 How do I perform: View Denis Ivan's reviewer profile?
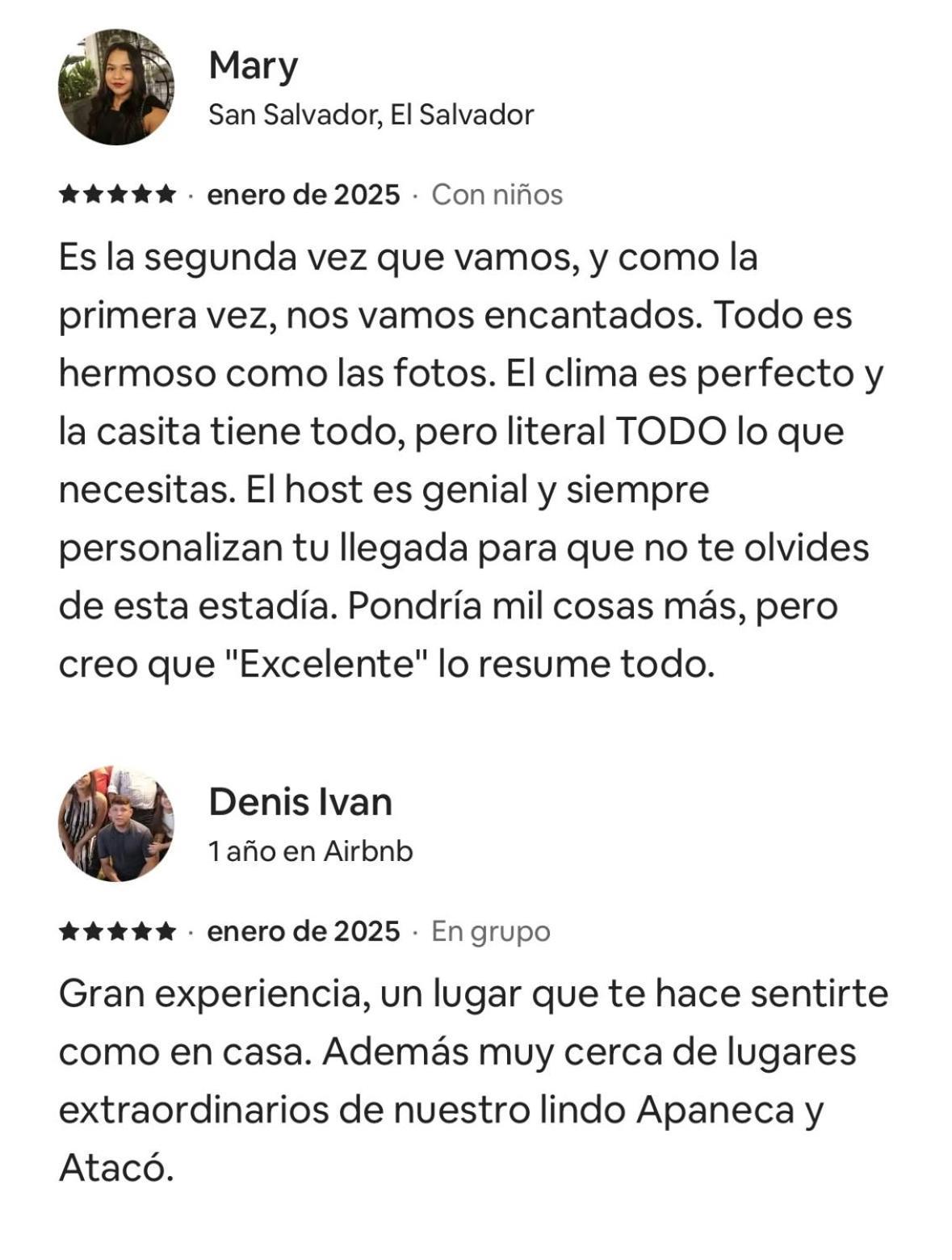pos(300,801)
